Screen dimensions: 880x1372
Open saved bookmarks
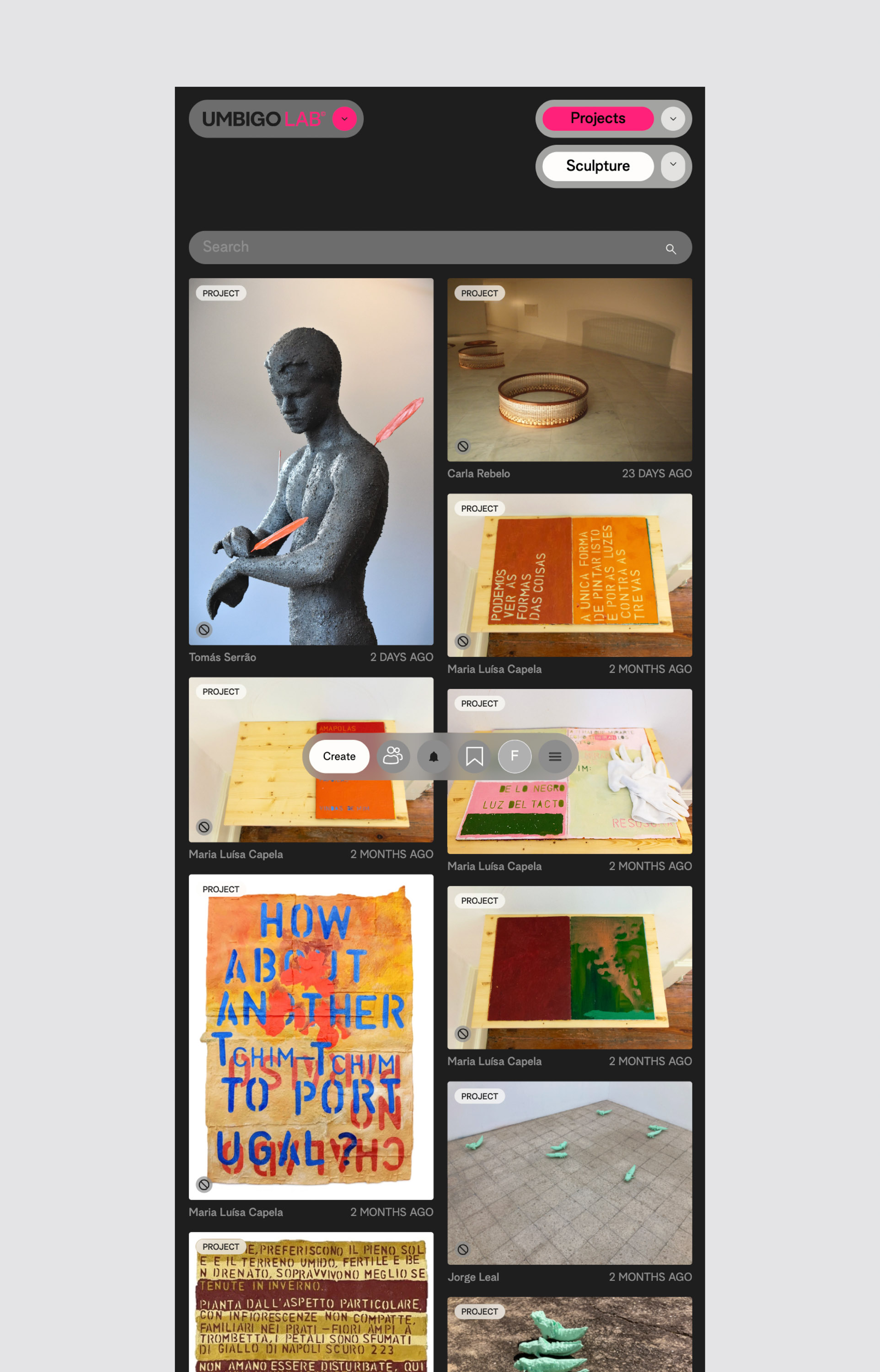(474, 756)
